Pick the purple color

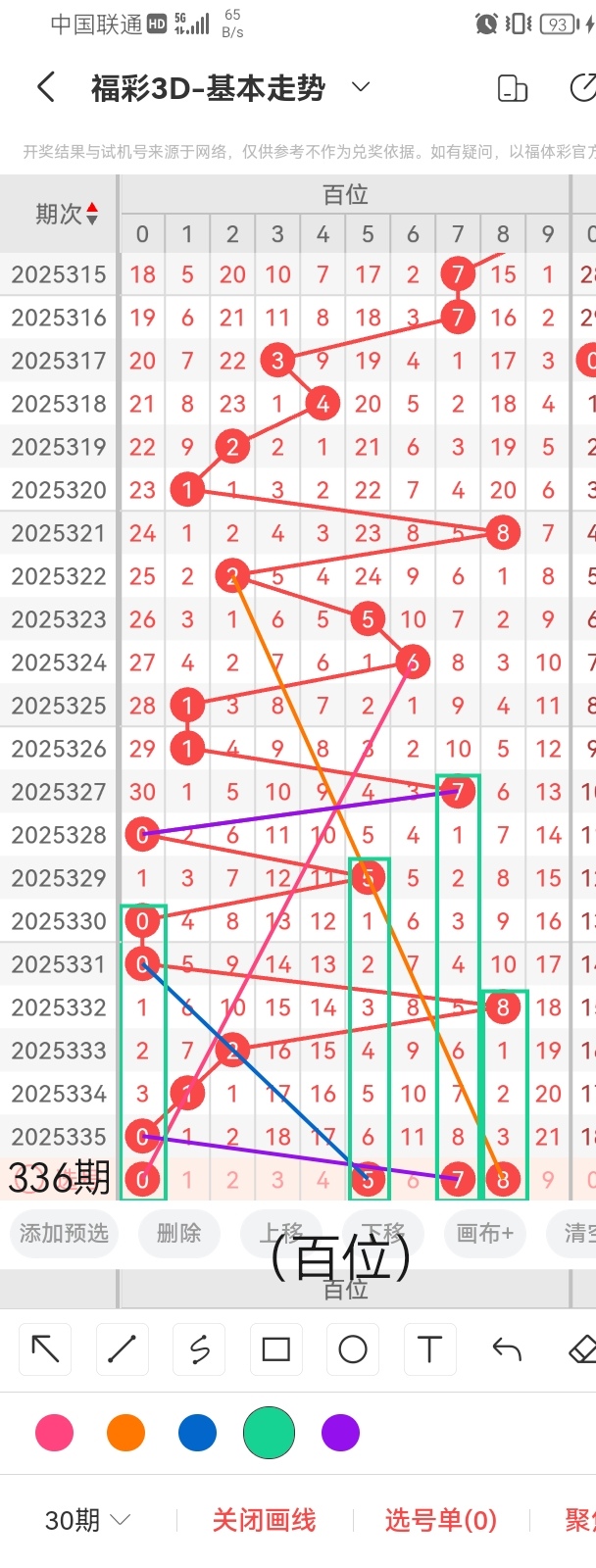pos(340,1433)
